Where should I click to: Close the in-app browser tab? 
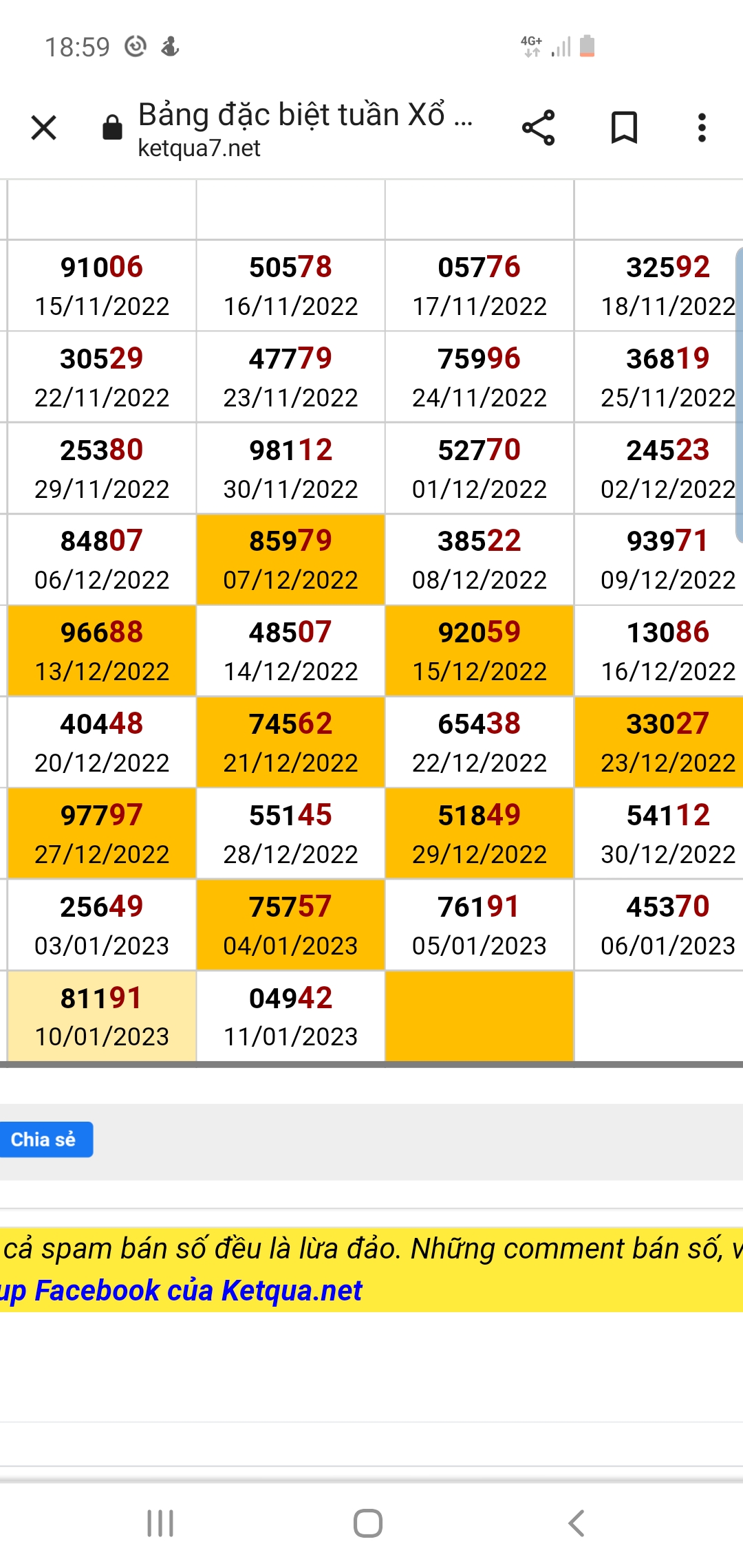coord(44,128)
